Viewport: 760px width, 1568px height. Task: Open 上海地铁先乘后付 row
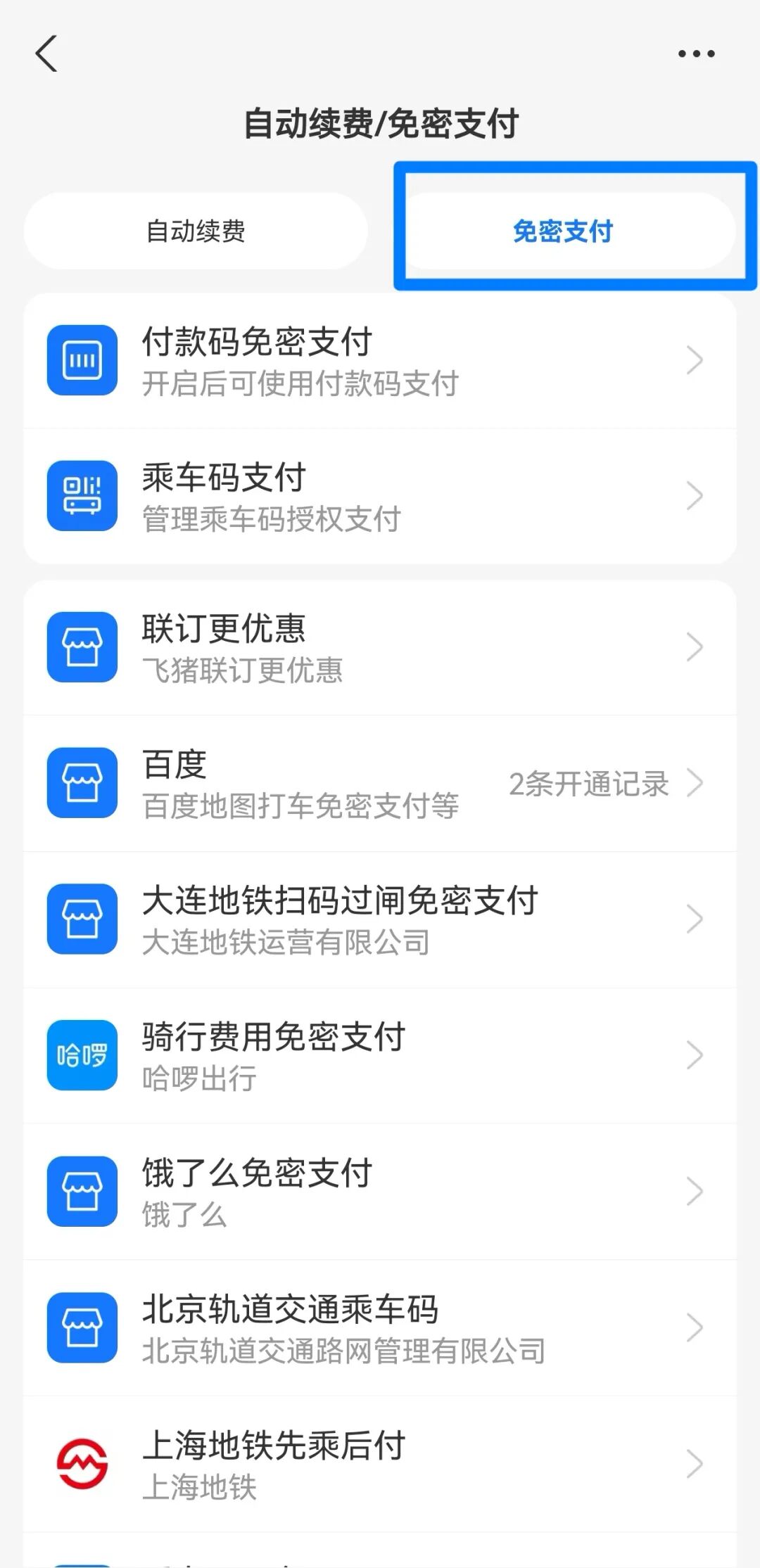(x=380, y=1464)
